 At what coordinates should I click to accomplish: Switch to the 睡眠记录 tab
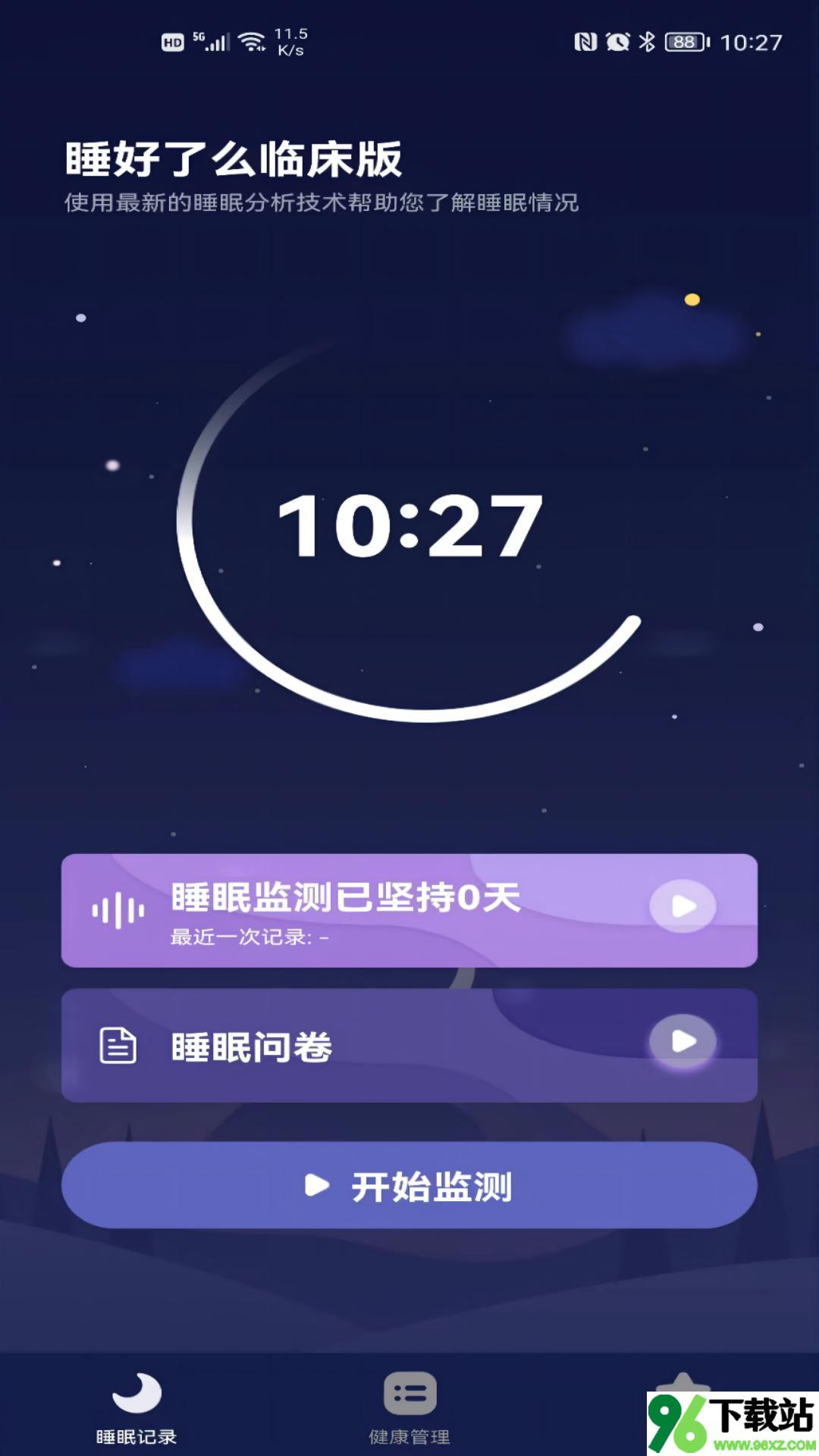(x=136, y=1407)
